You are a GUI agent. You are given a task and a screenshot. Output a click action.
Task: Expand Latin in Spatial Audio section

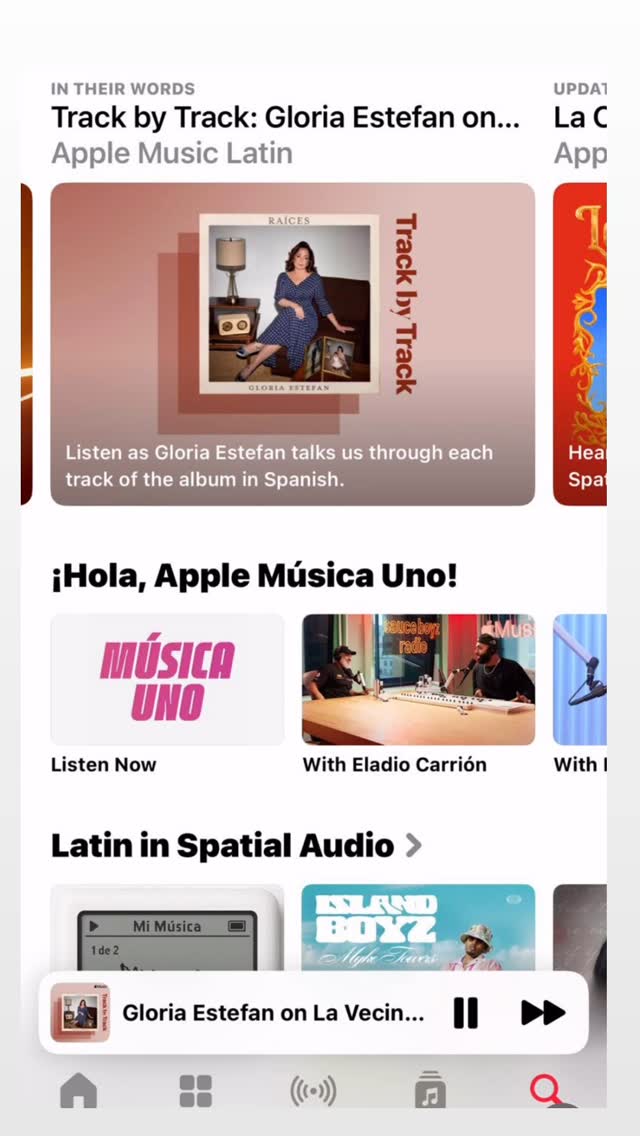point(236,845)
